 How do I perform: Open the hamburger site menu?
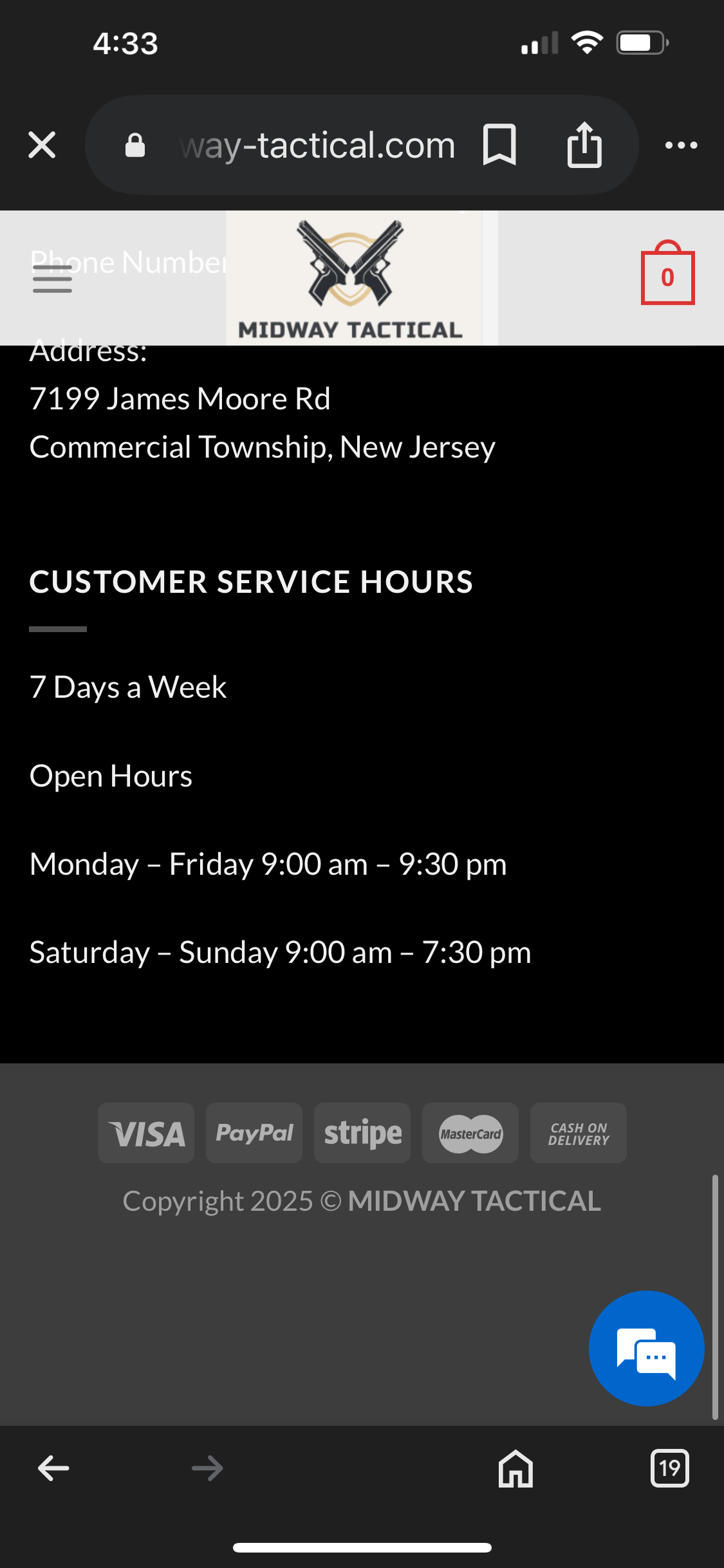coord(52,279)
